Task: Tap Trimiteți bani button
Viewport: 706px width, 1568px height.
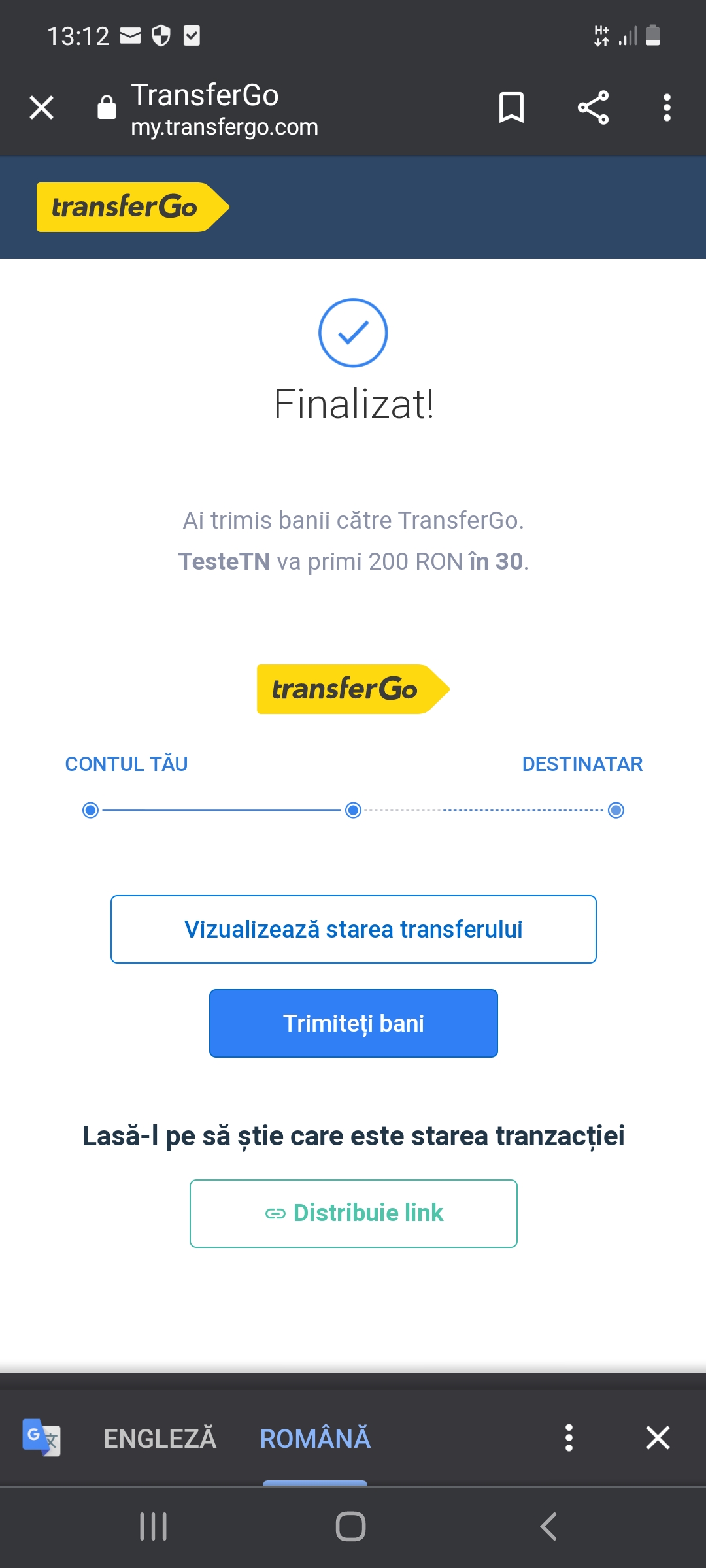Action: tap(354, 1023)
